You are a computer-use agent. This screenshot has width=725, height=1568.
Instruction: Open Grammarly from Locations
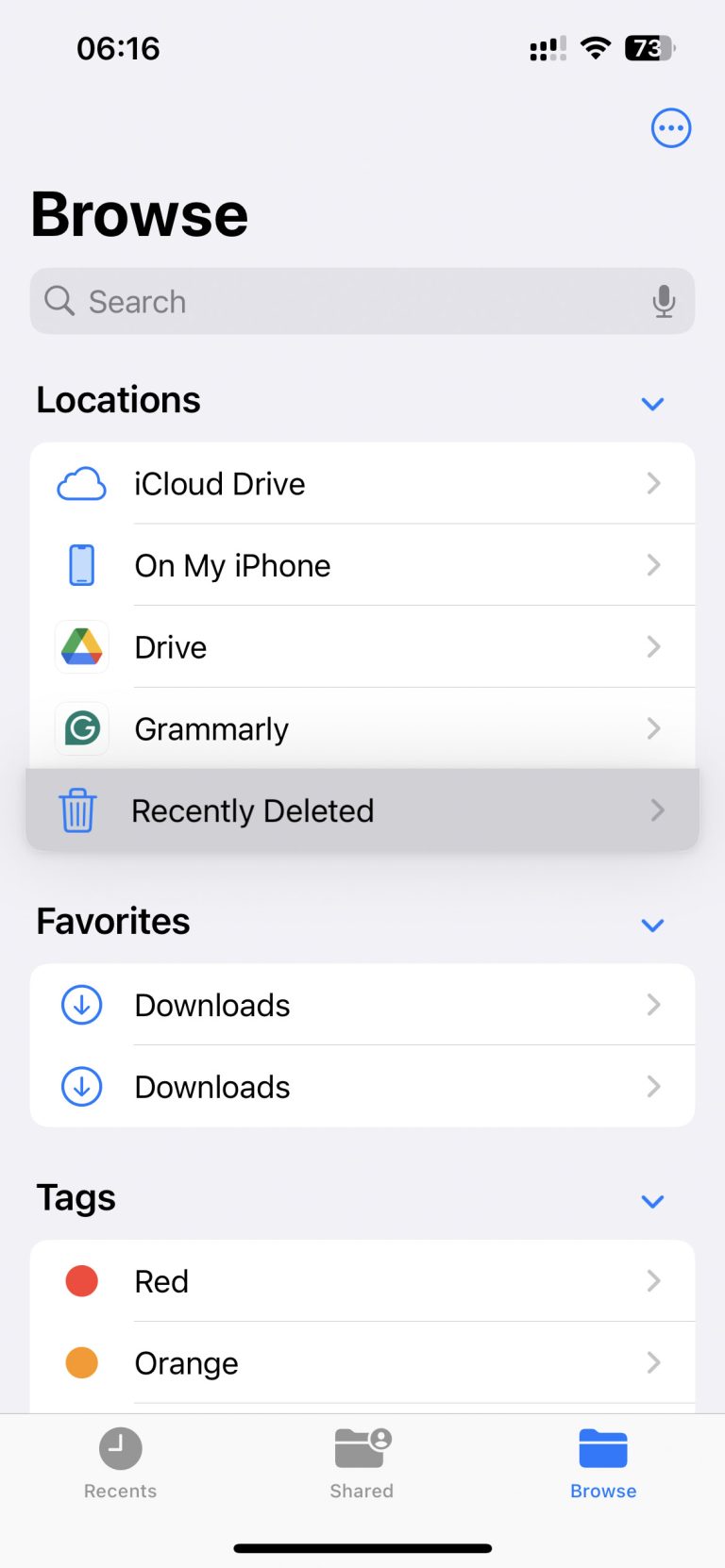click(211, 728)
